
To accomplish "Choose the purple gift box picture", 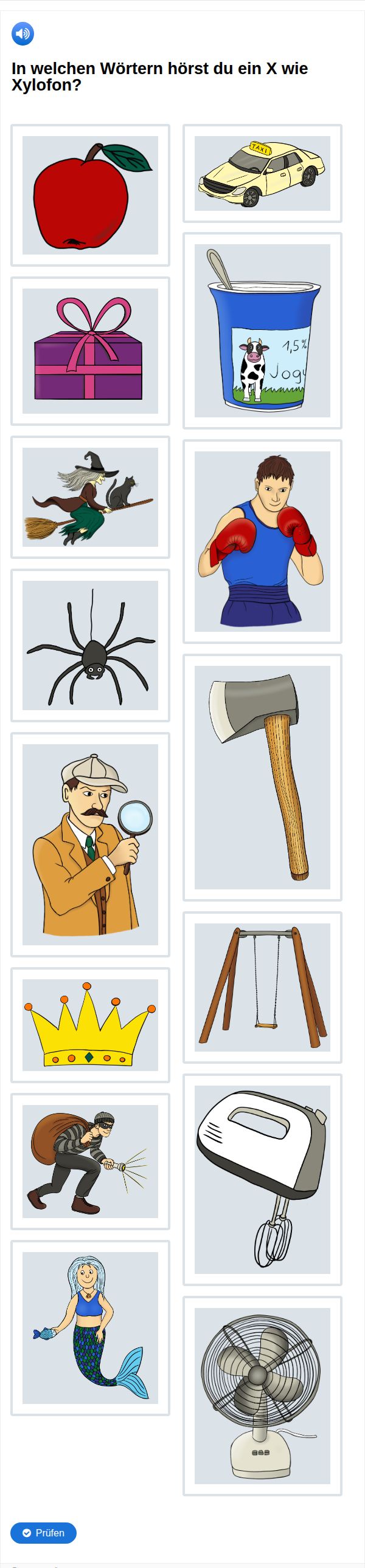I will pyautogui.click(x=90, y=351).
